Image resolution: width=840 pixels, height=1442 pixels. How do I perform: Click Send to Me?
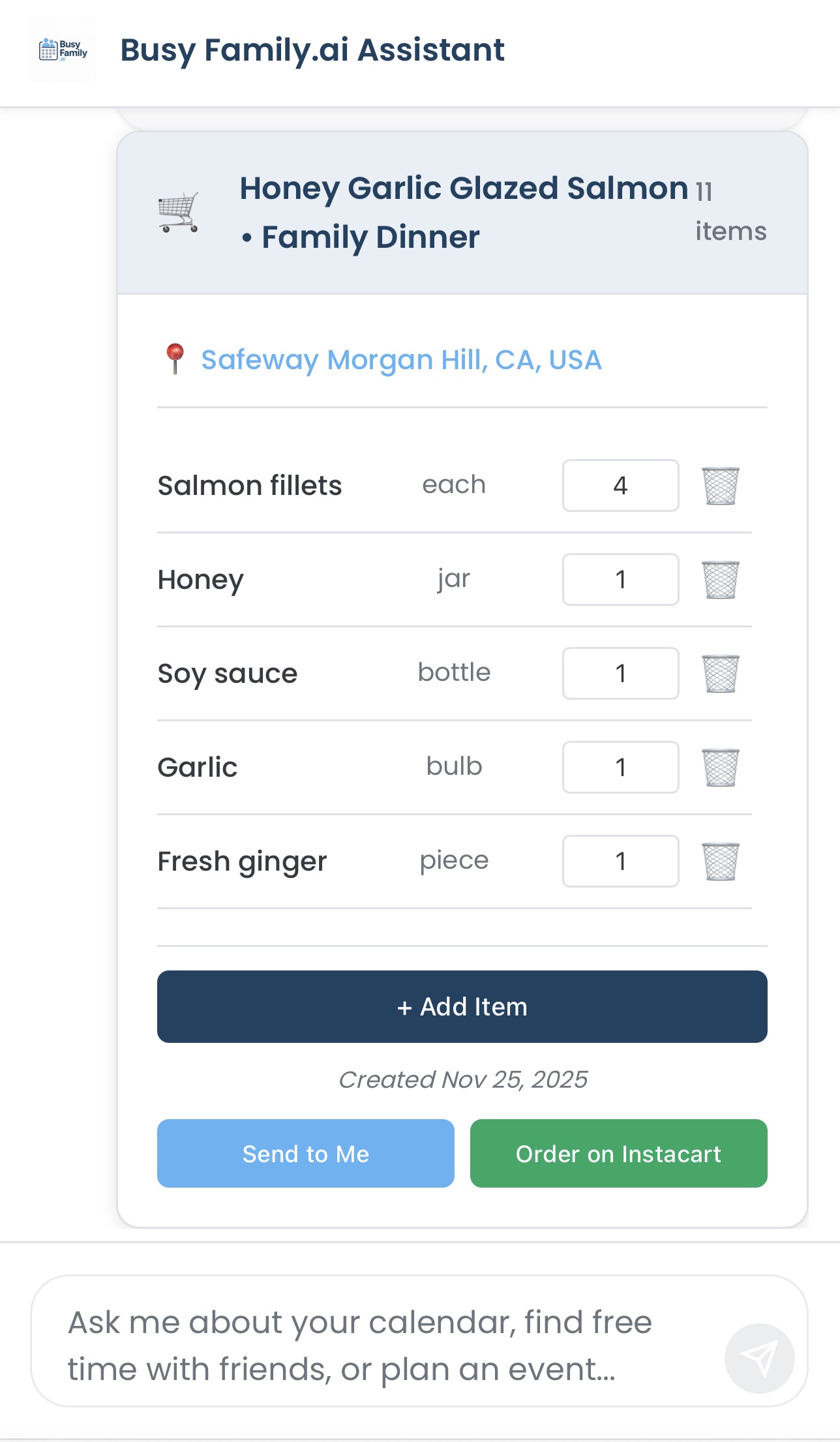point(305,1153)
